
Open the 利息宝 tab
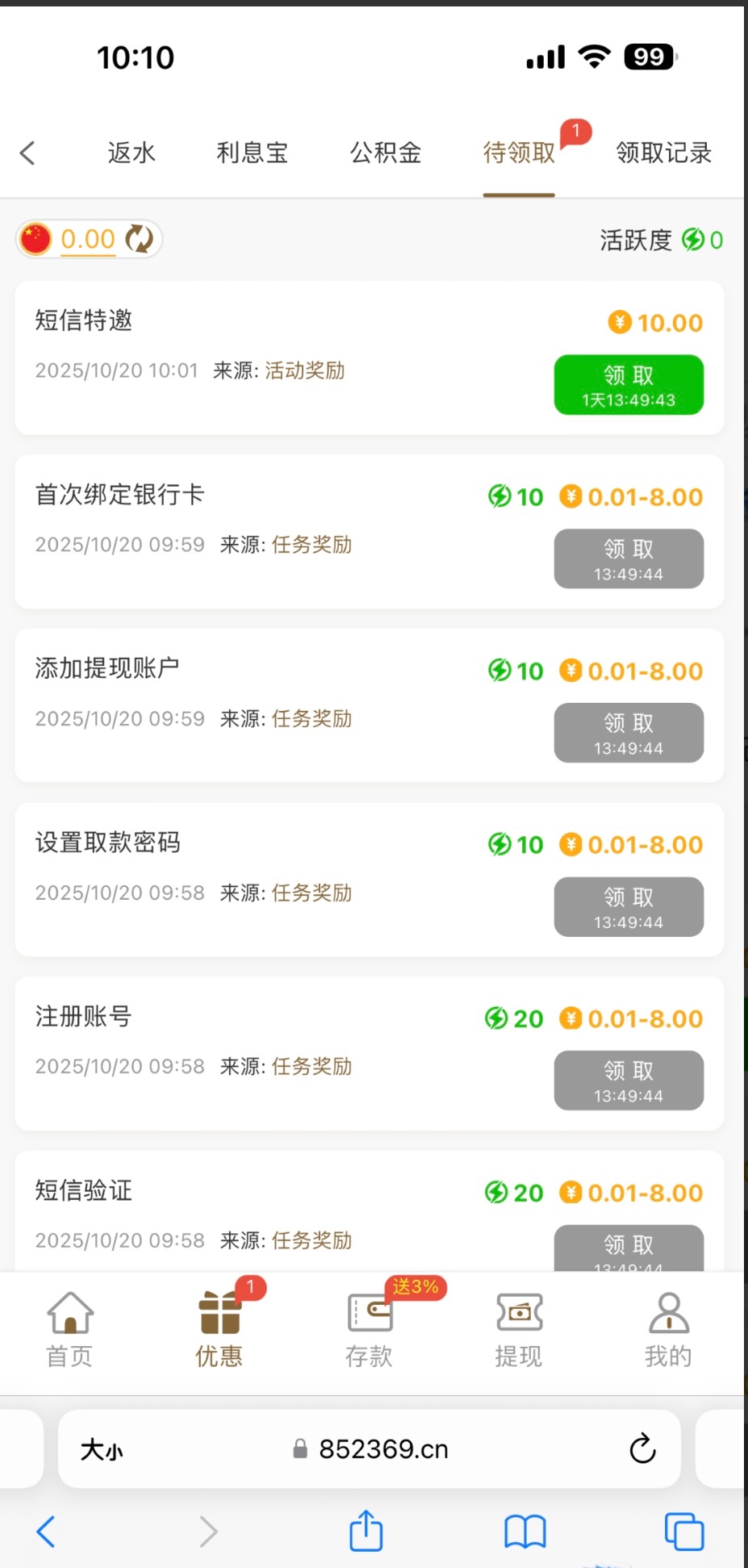point(252,153)
